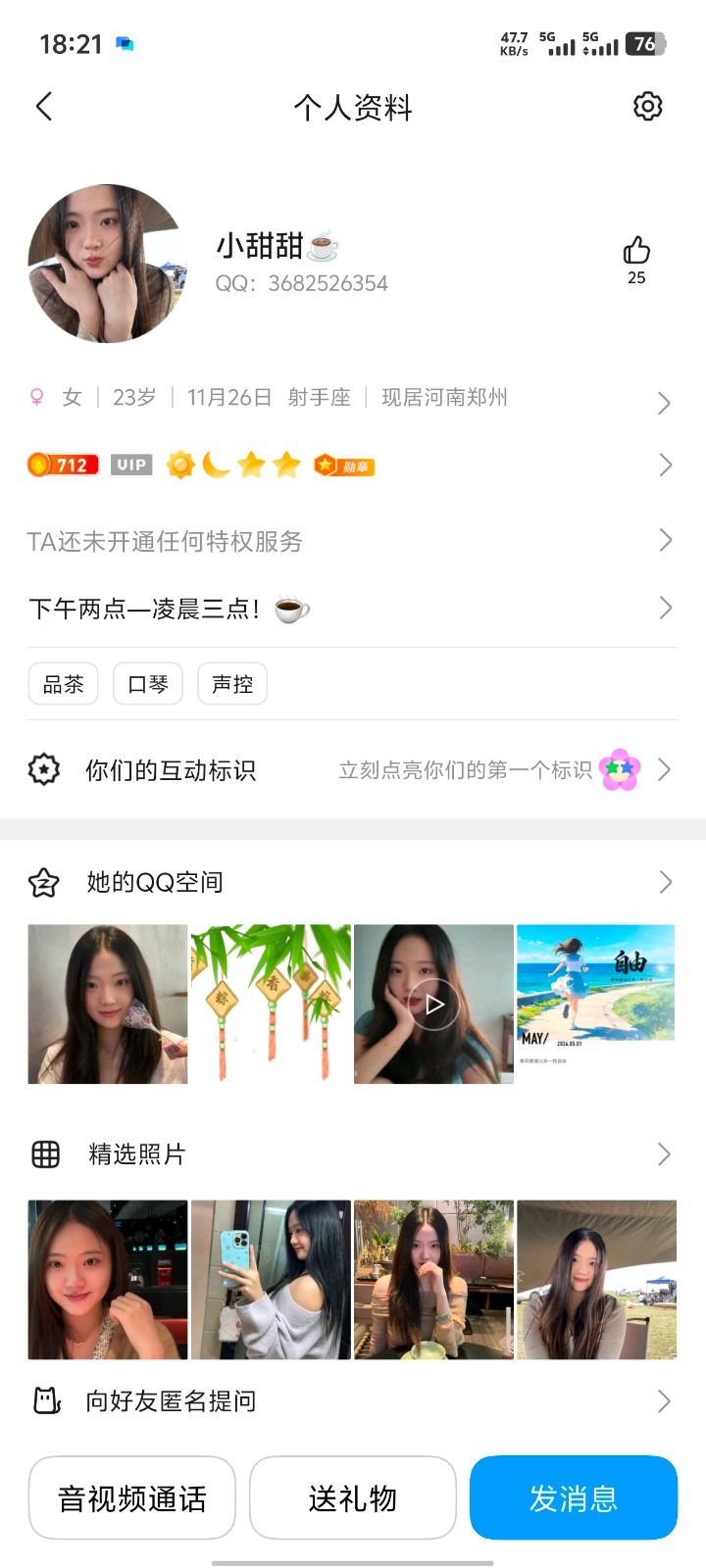Tap the 声控 tag chip
706x1568 pixels.
[232, 684]
